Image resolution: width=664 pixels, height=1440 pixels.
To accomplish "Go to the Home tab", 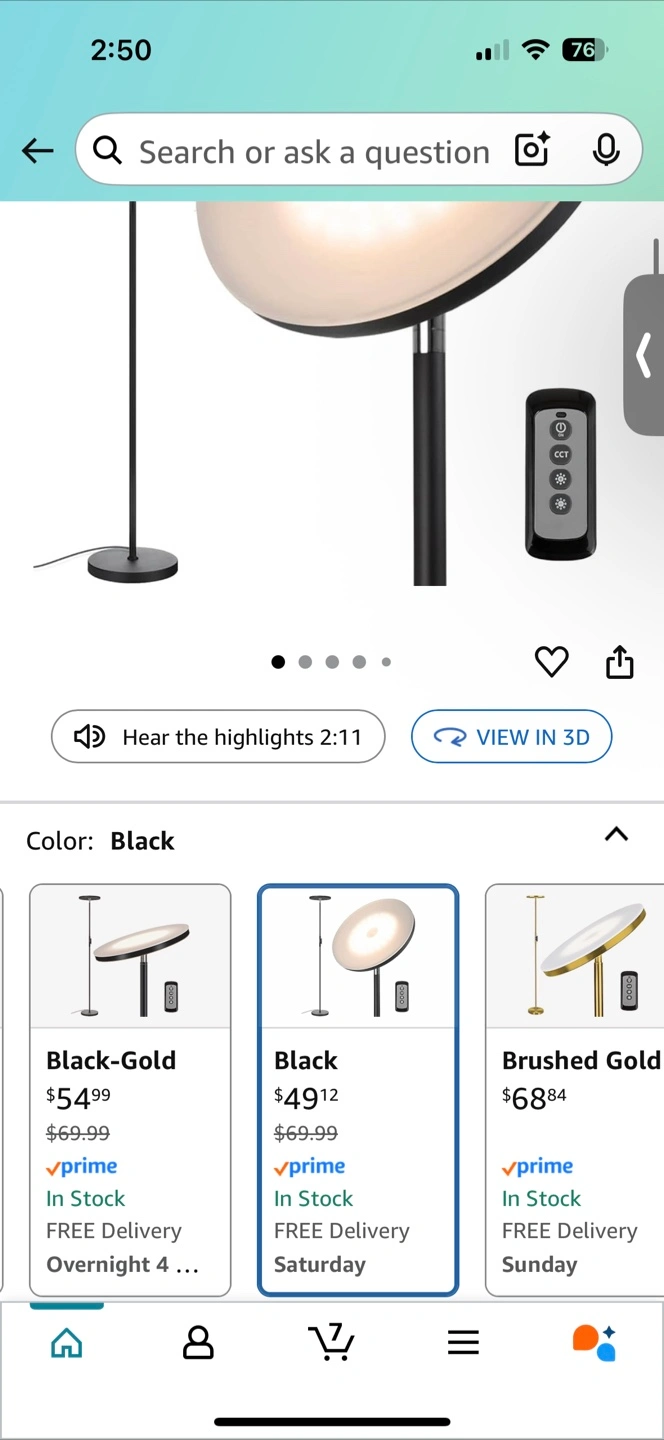I will click(66, 1342).
